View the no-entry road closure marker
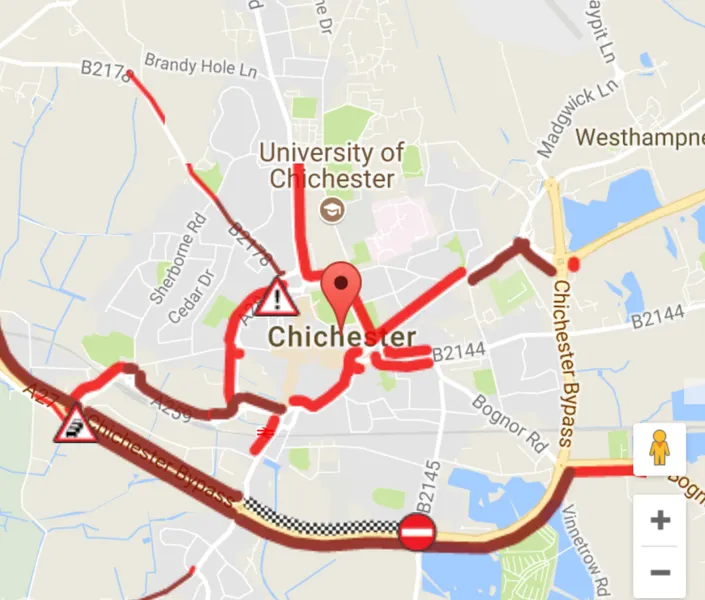 (x=416, y=532)
